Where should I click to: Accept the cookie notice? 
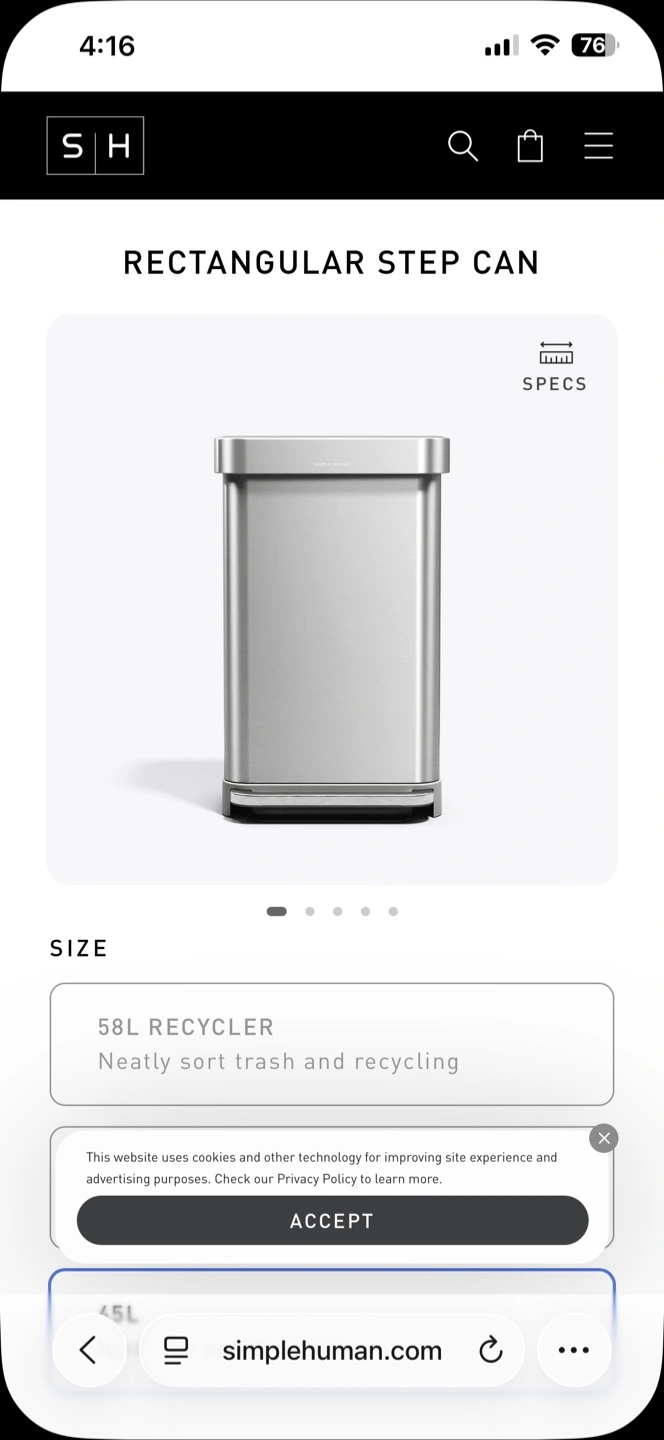point(332,1220)
